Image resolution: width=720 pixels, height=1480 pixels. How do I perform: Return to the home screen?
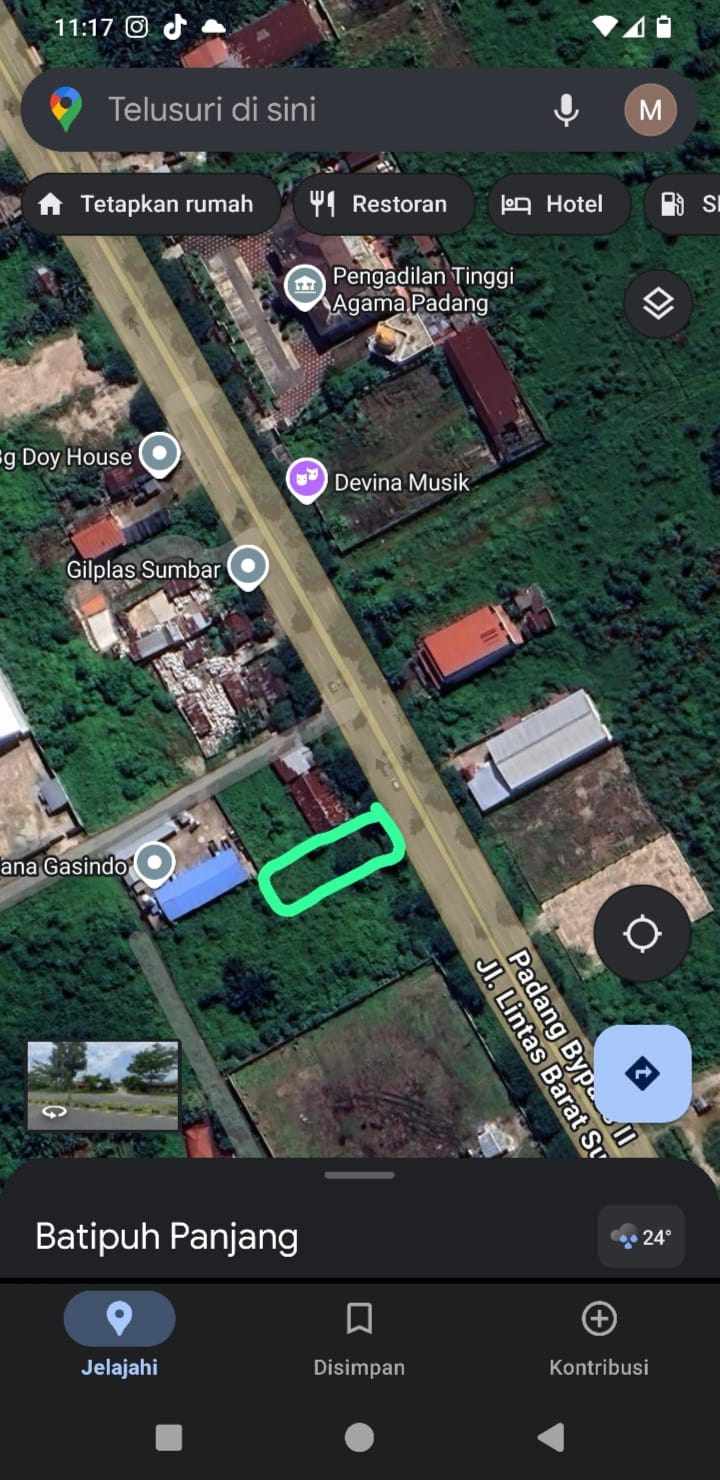359,1438
